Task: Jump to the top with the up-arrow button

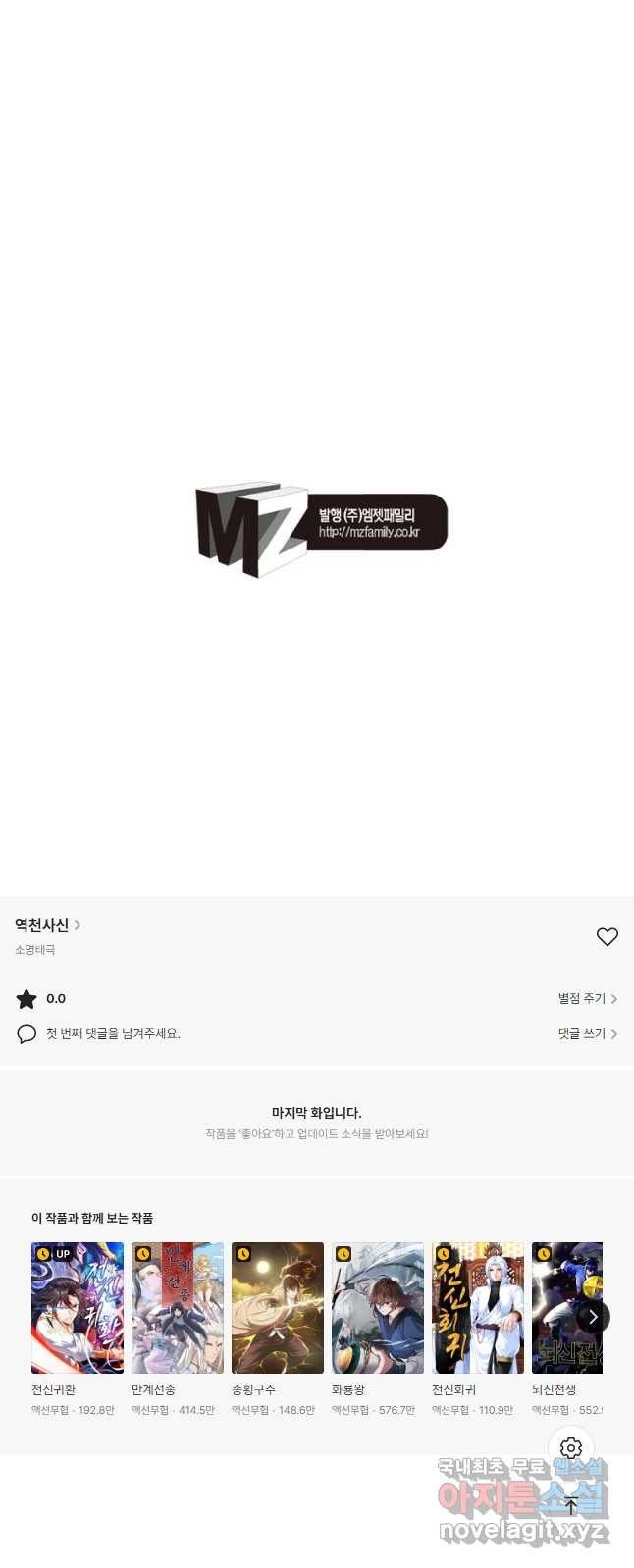Action: pos(571,1505)
